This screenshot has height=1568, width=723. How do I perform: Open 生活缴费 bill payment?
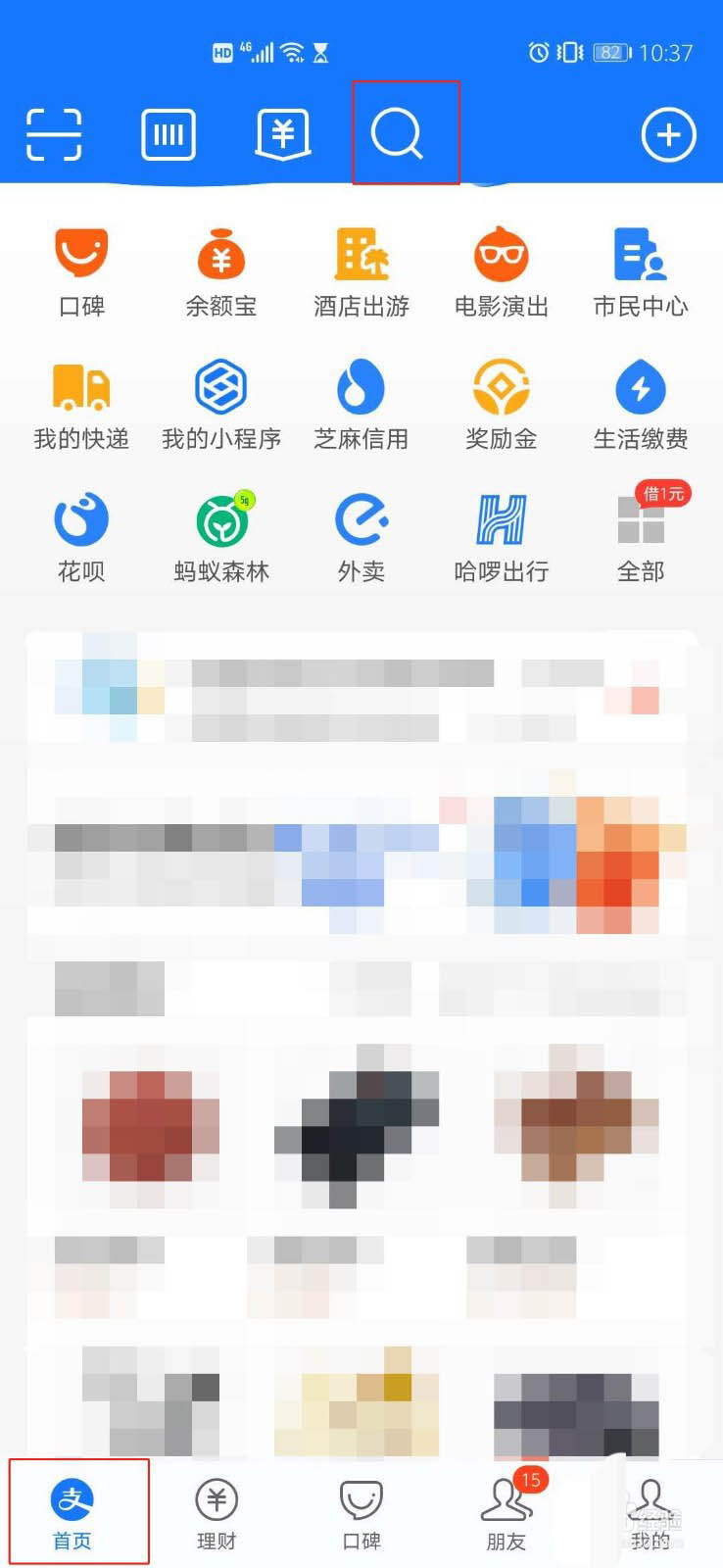click(x=641, y=404)
